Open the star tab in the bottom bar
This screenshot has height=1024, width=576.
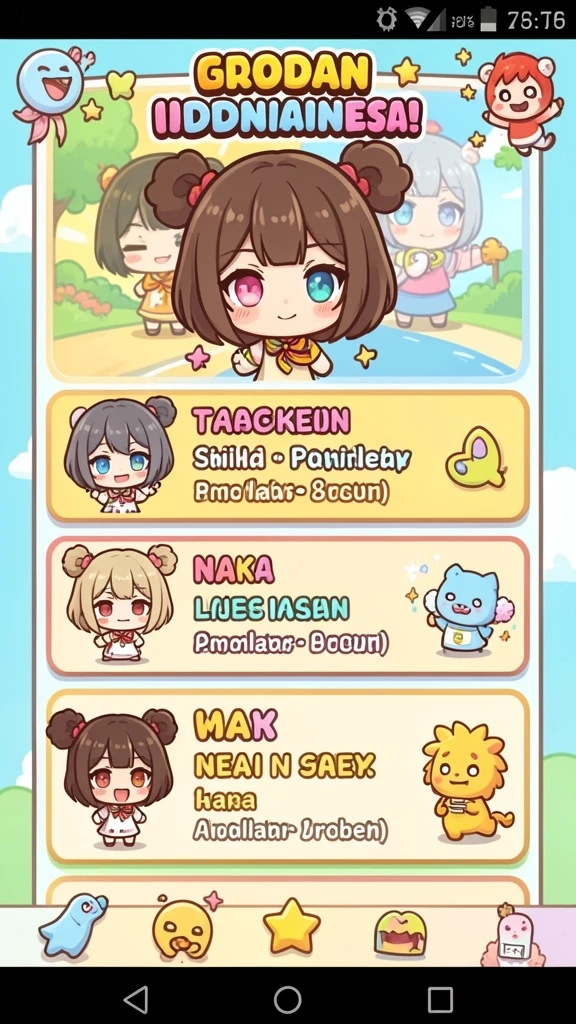coord(291,926)
